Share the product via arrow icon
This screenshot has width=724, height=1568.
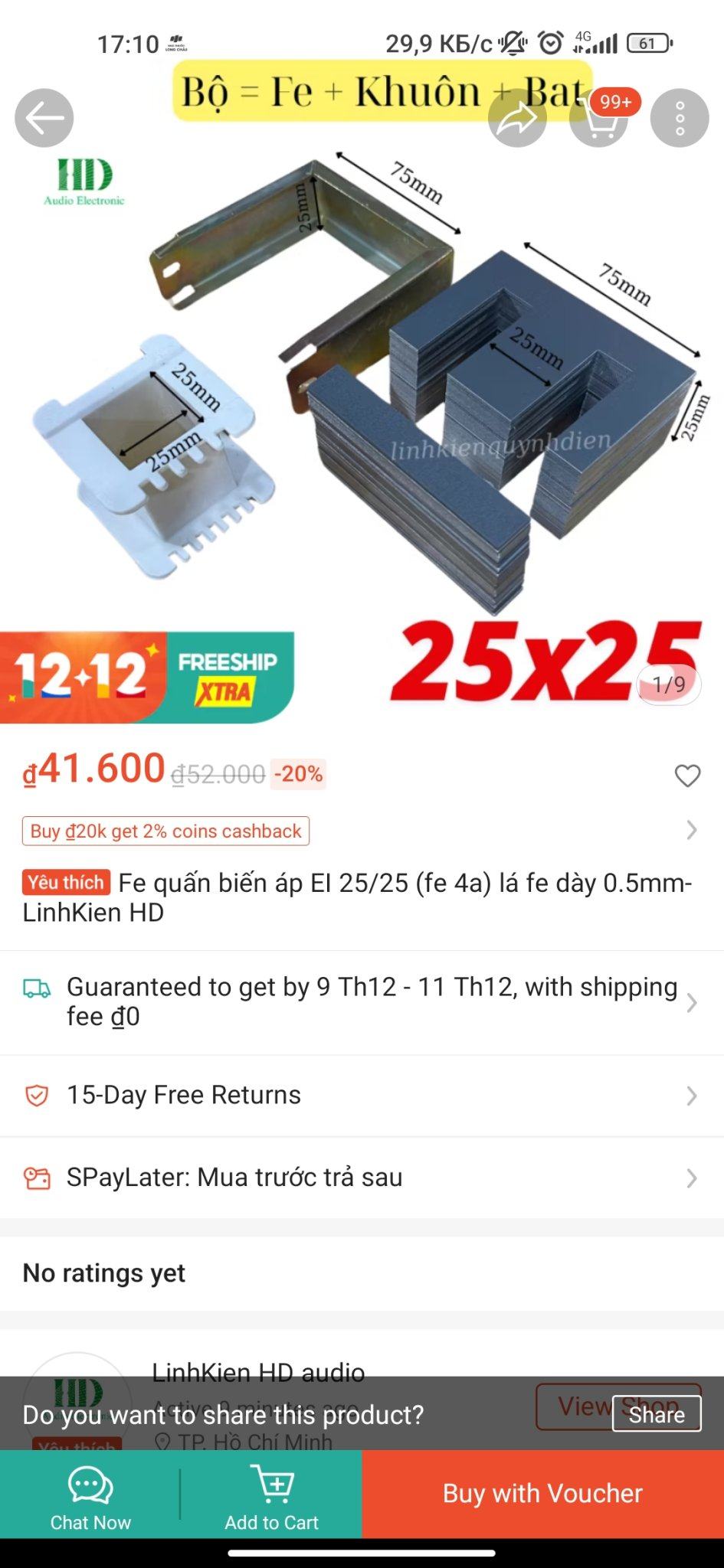click(517, 118)
